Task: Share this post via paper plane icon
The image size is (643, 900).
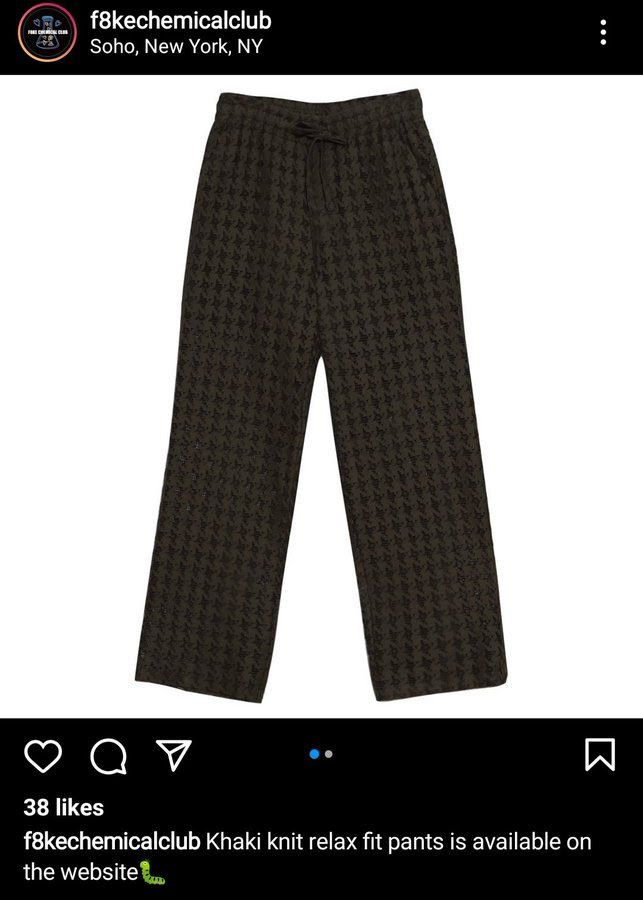Action: 173,755
